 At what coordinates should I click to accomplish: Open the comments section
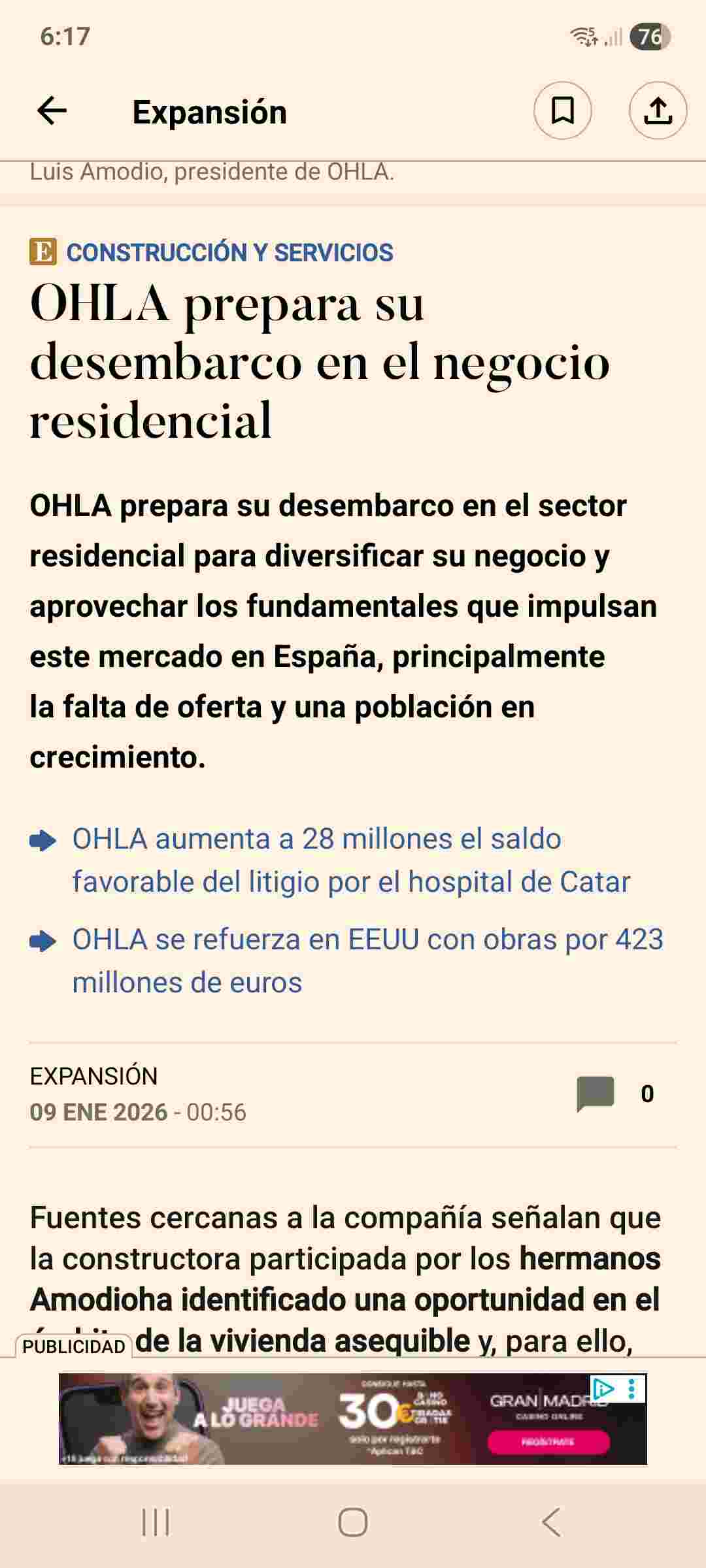596,1094
